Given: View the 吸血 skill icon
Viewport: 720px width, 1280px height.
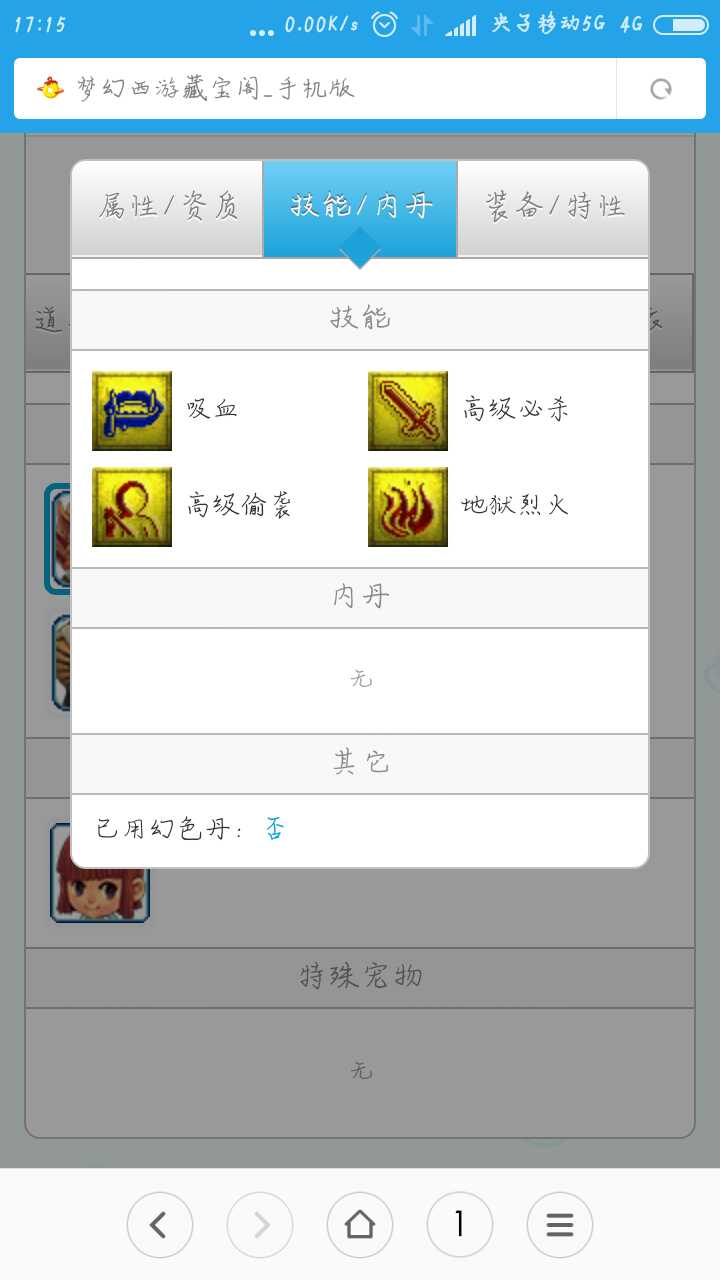Looking at the screenshot, I should (132, 411).
